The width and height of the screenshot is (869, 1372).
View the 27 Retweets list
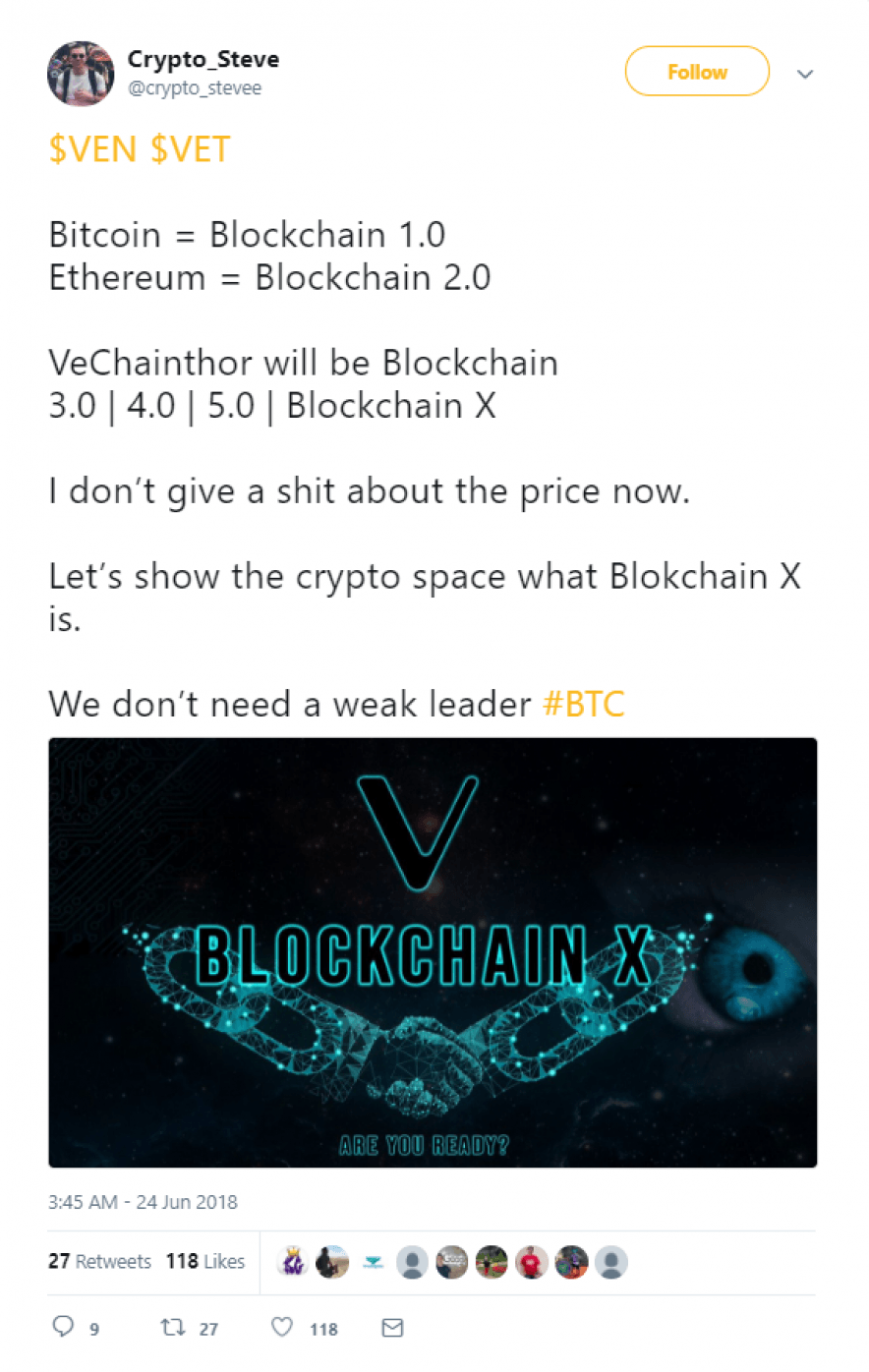pos(99,1262)
